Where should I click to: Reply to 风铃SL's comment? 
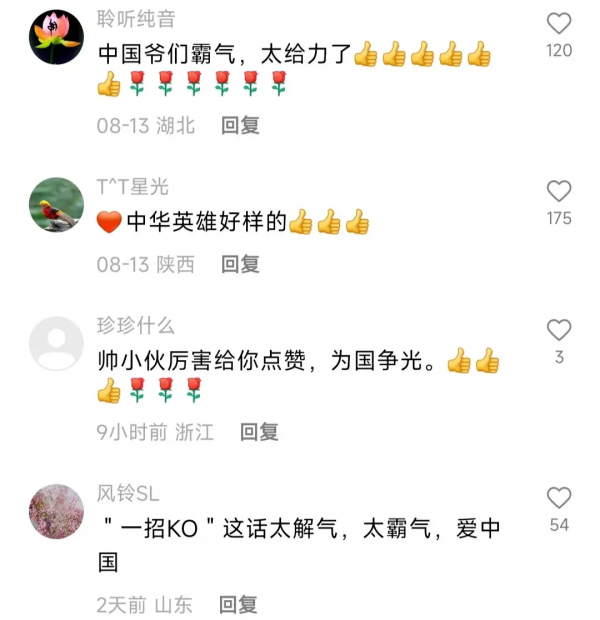click(x=239, y=604)
